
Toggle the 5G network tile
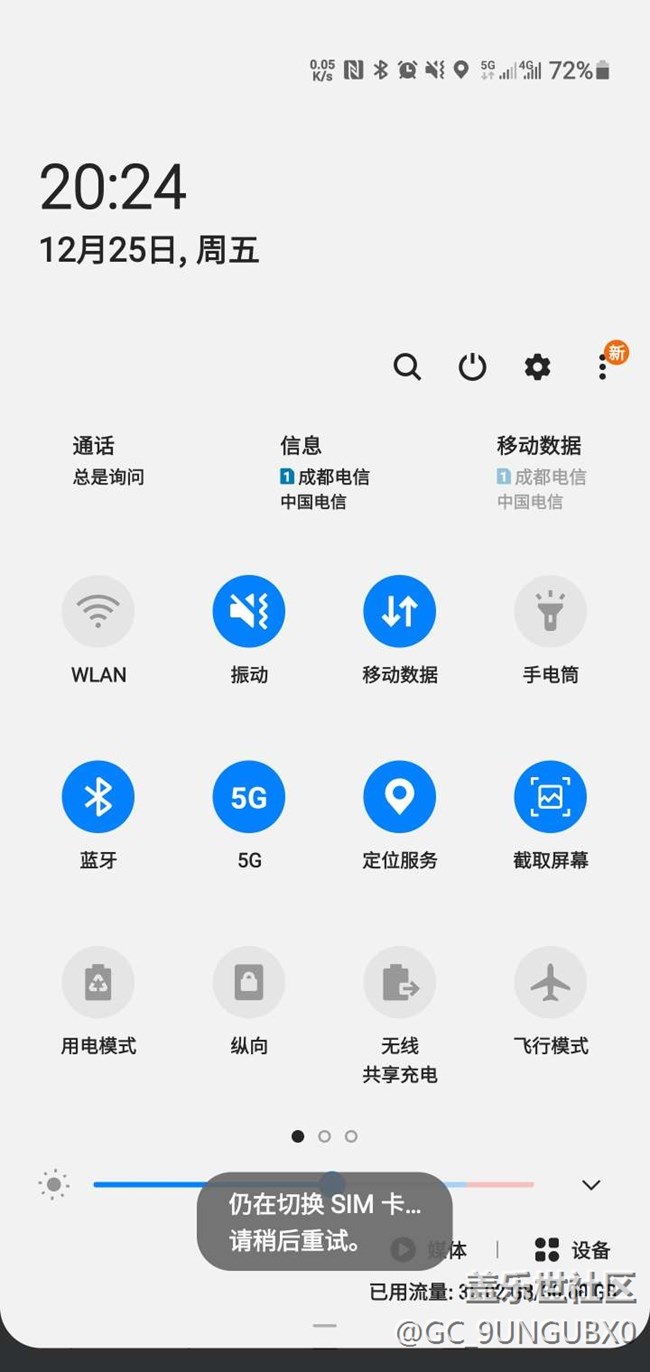[x=249, y=797]
